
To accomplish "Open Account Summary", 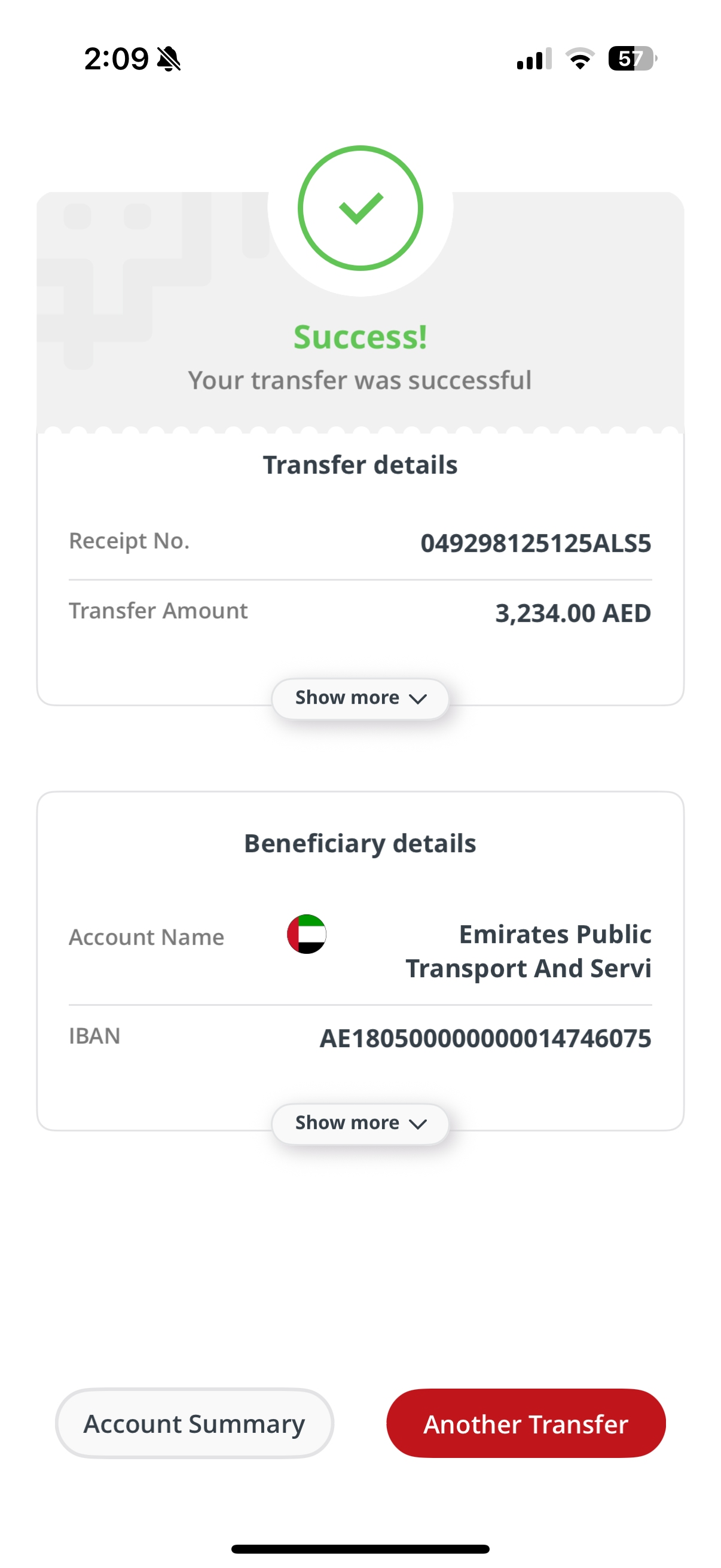I will coord(194,1423).
